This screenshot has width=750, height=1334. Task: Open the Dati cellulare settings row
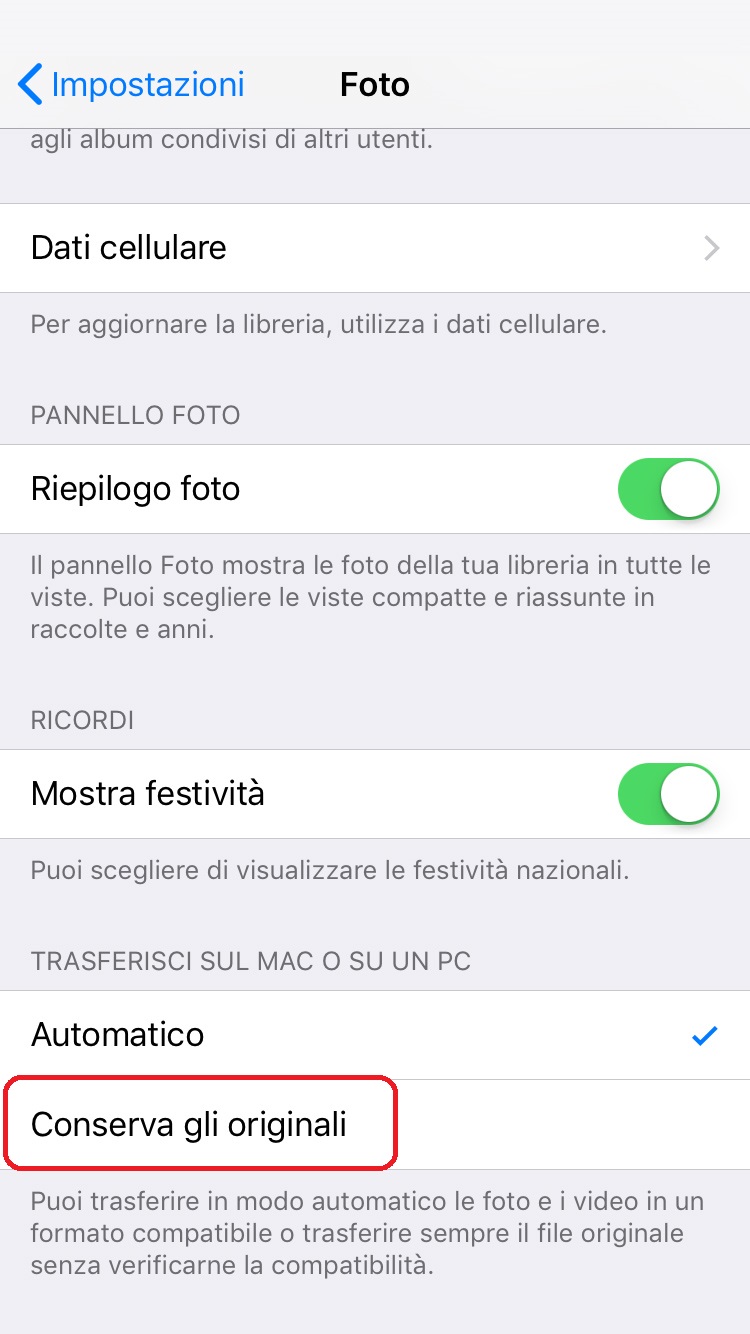tap(375, 248)
